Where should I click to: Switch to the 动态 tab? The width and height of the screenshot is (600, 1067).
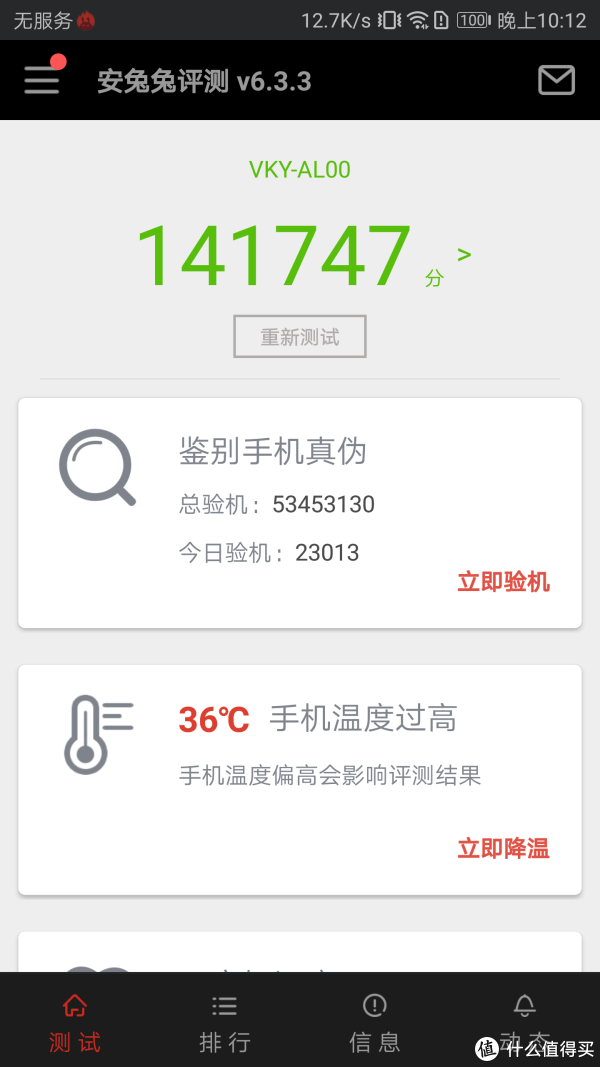tap(524, 1023)
